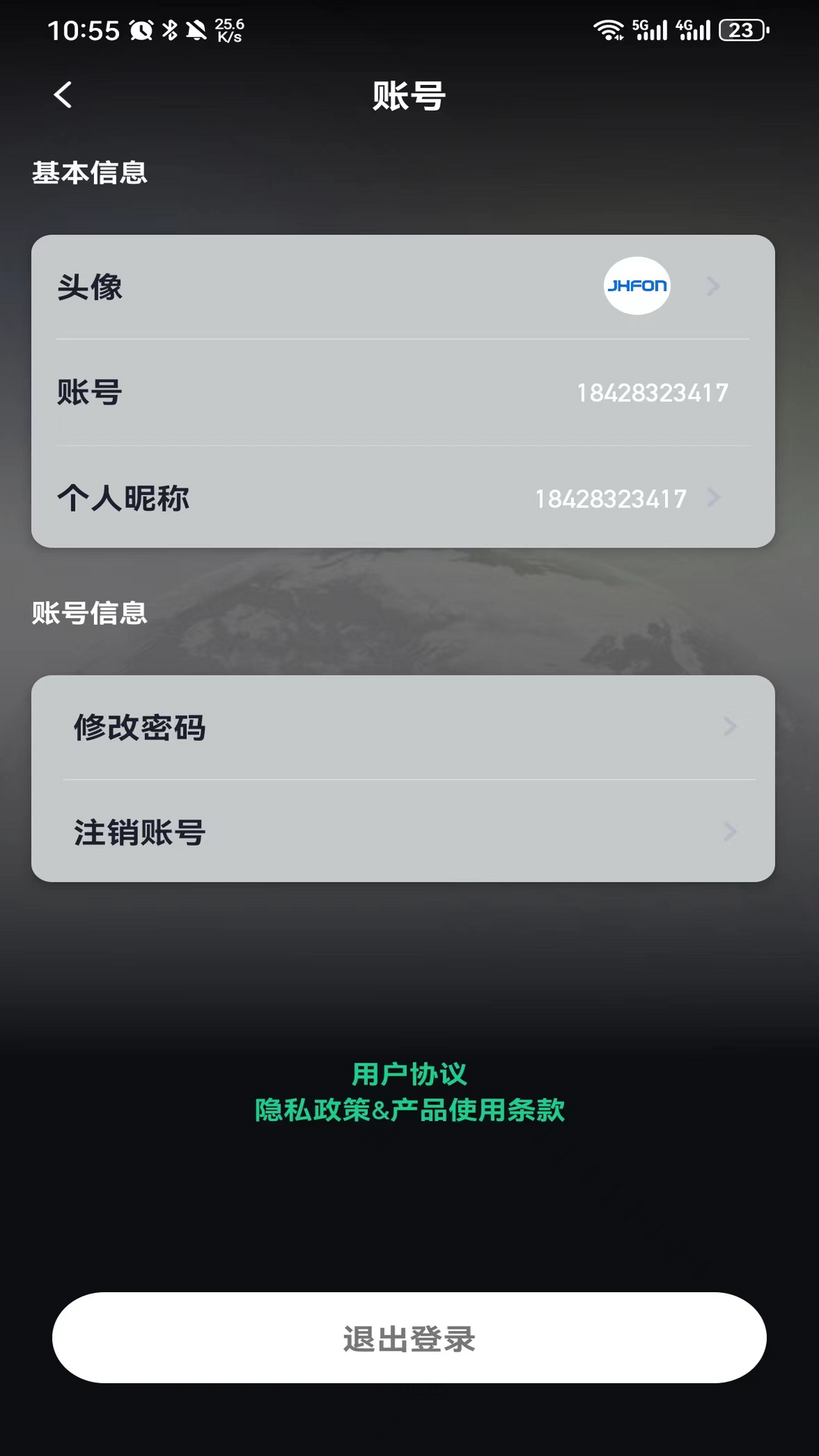Tap the 退出登录 button
Screen dimensions: 819x1456
[x=409, y=1338]
